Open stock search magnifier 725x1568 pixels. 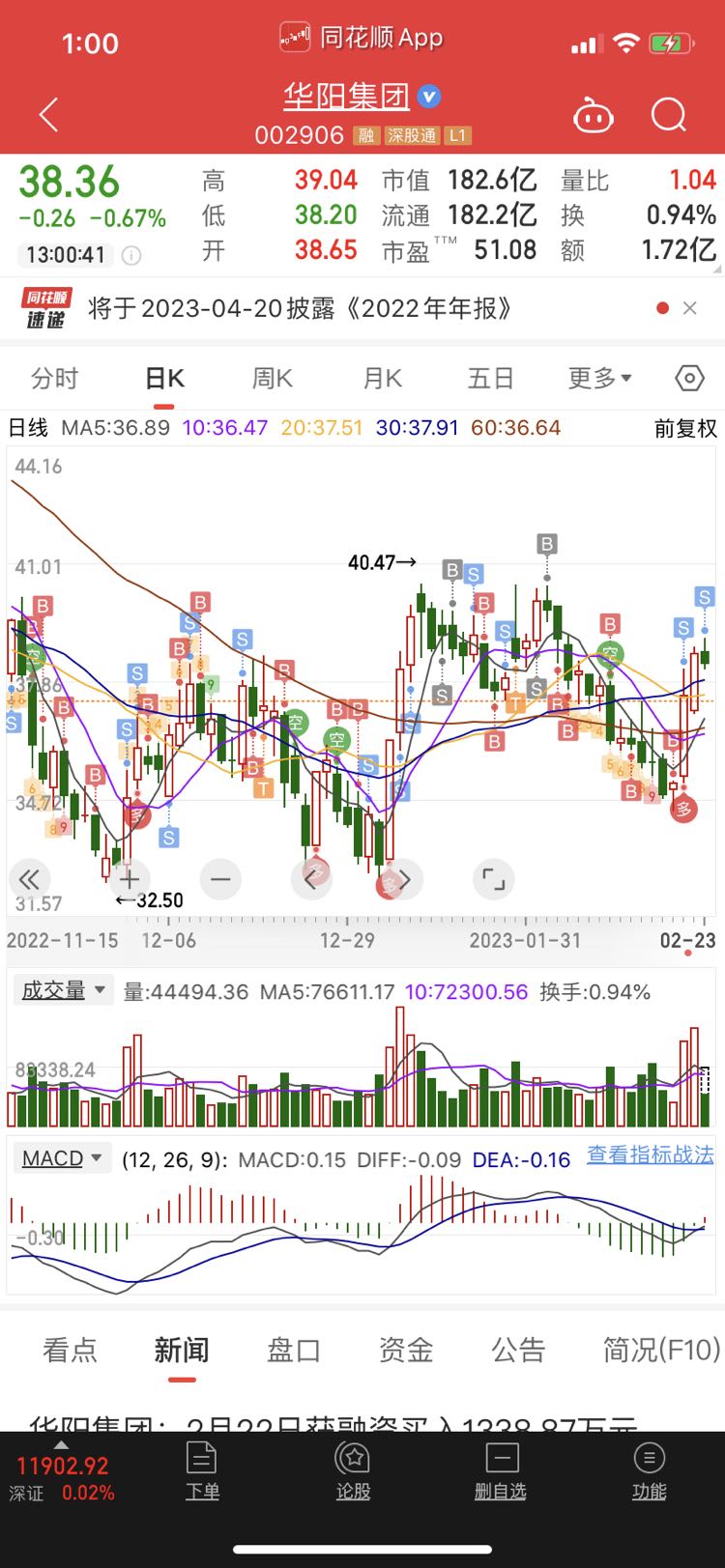(669, 115)
